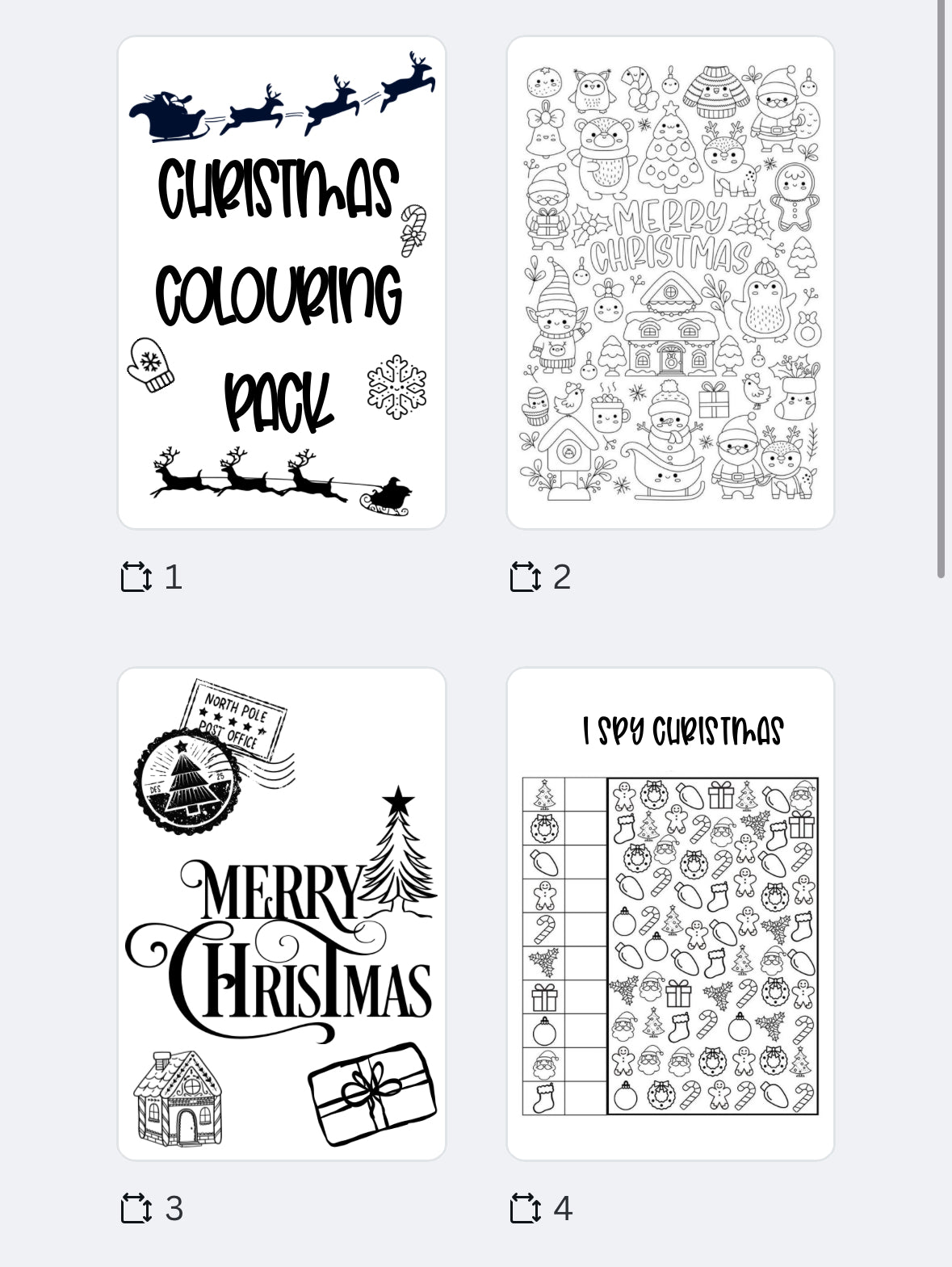Click the resize icon beside page 2
Image resolution: width=952 pixels, height=1267 pixels.
coord(523,576)
